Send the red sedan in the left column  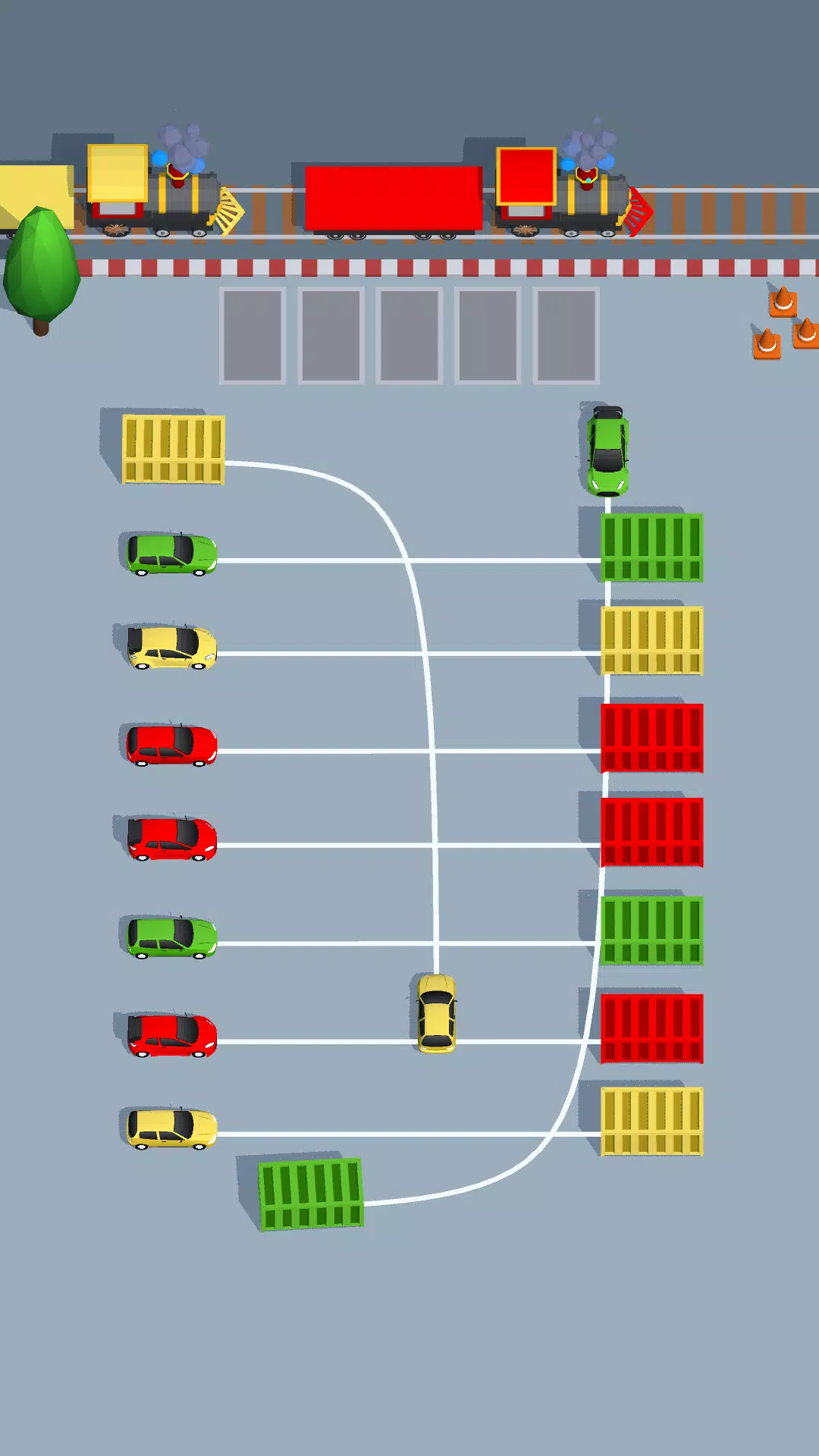(171, 745)
